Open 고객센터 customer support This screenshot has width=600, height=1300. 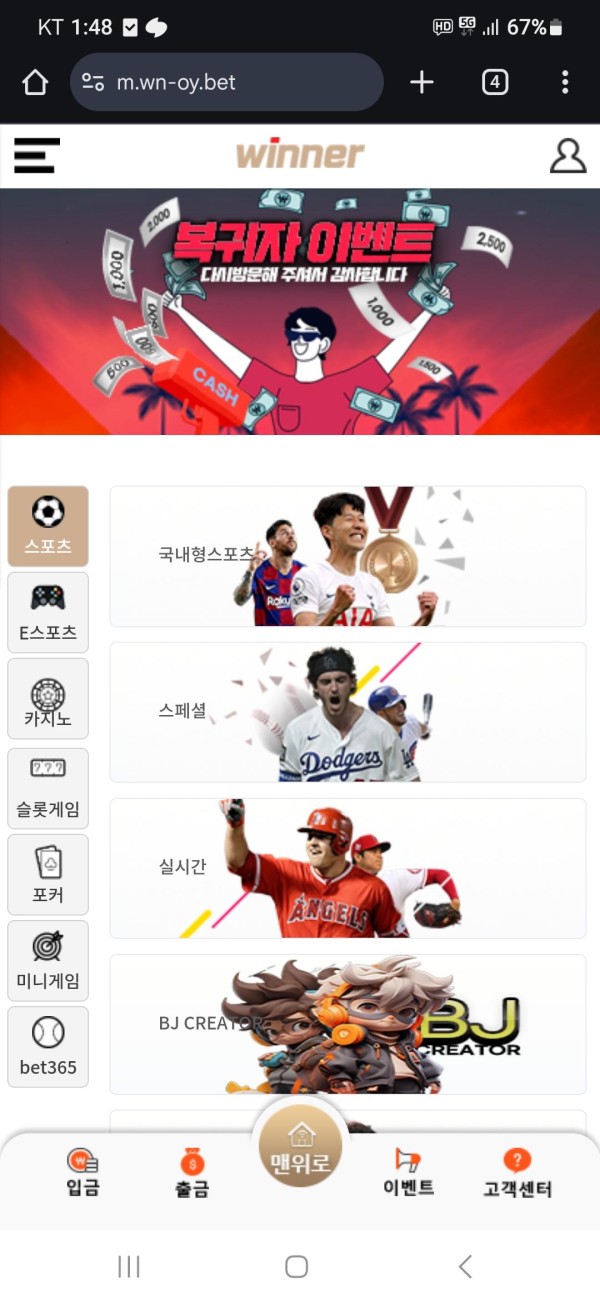pyautogui.click(x=516, y=1174)
